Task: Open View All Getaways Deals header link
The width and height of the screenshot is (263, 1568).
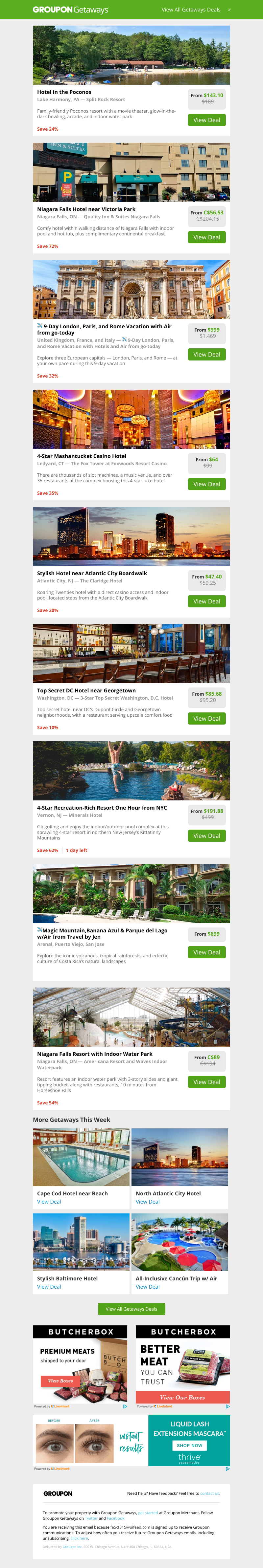Action: pyautogui.click(x=191, y=10)
